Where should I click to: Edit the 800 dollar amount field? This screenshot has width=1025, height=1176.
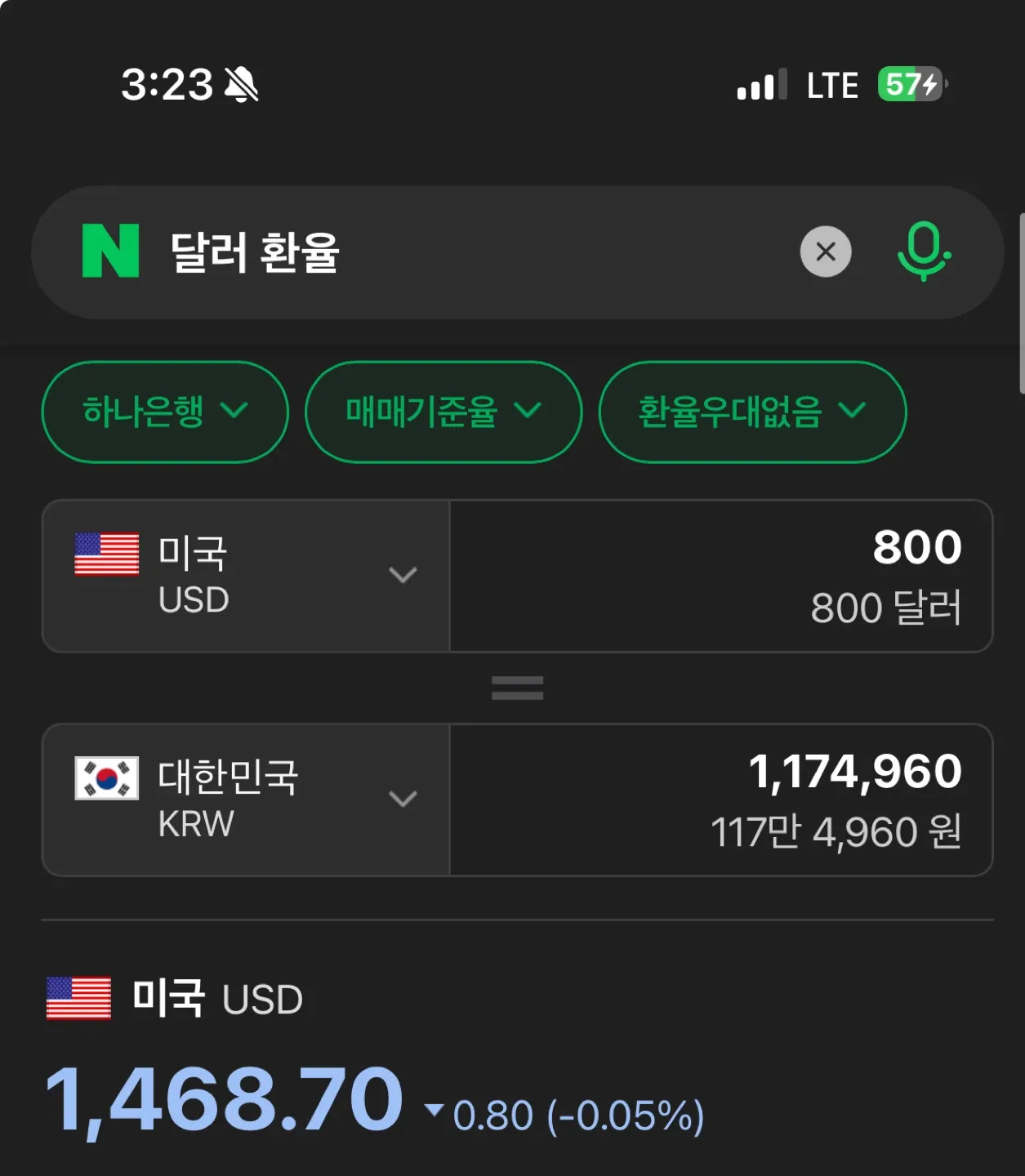720,576
